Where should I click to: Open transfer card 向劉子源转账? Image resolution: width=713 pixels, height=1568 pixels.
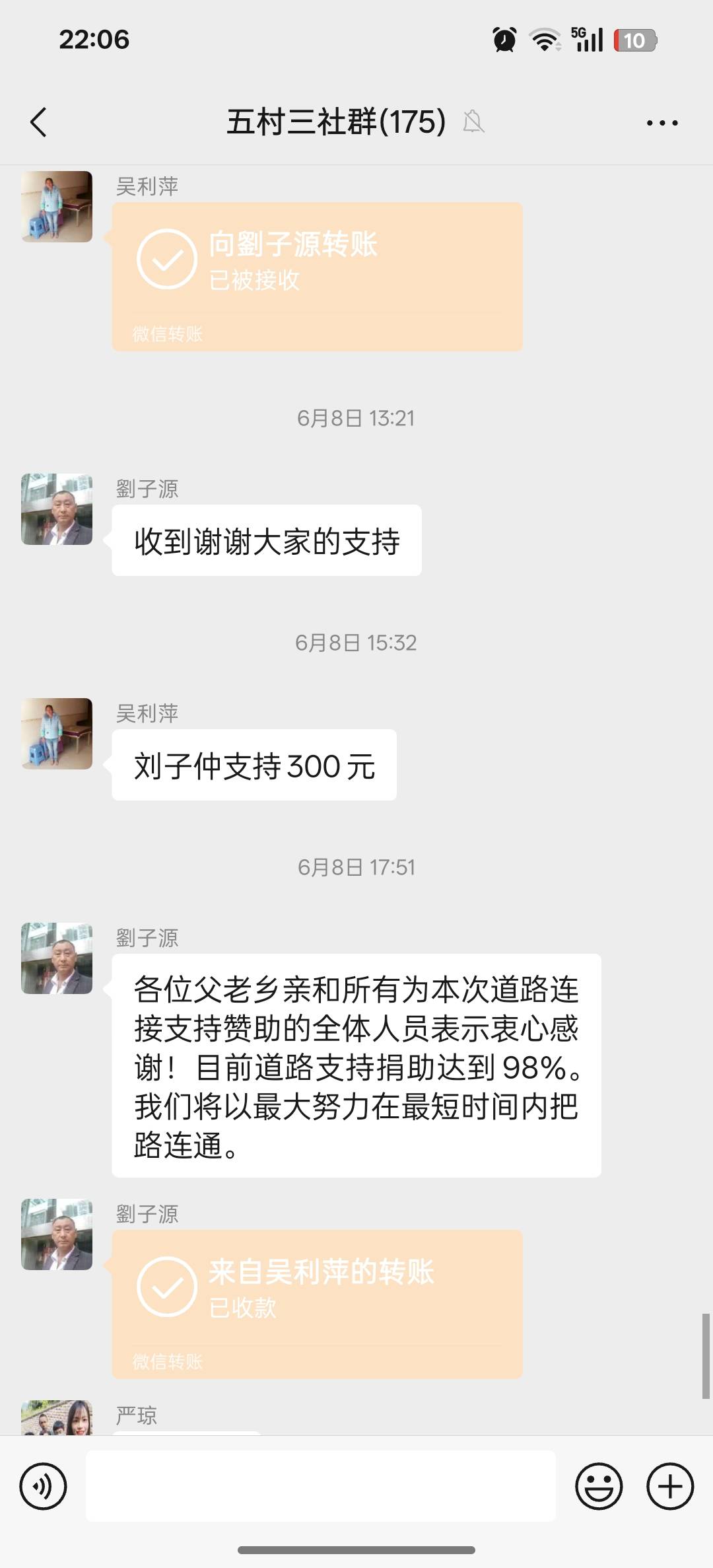tap(317, 276)
